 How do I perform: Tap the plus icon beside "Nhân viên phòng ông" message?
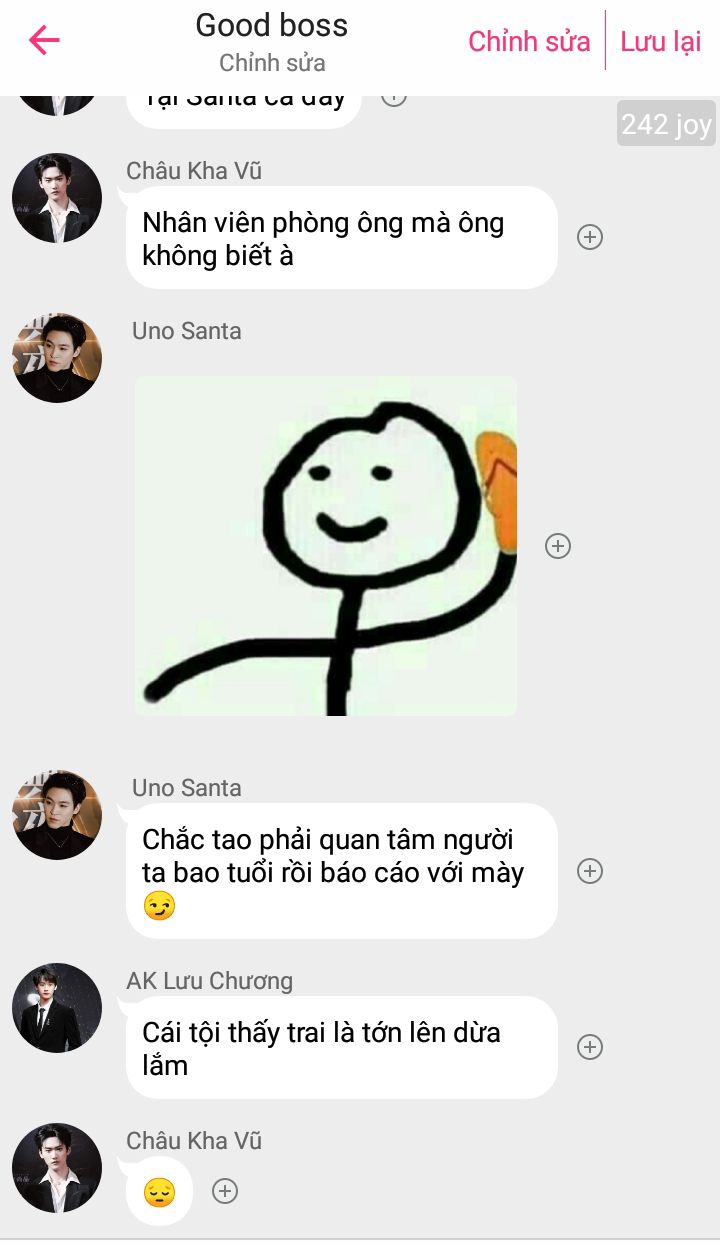(590, 237)
